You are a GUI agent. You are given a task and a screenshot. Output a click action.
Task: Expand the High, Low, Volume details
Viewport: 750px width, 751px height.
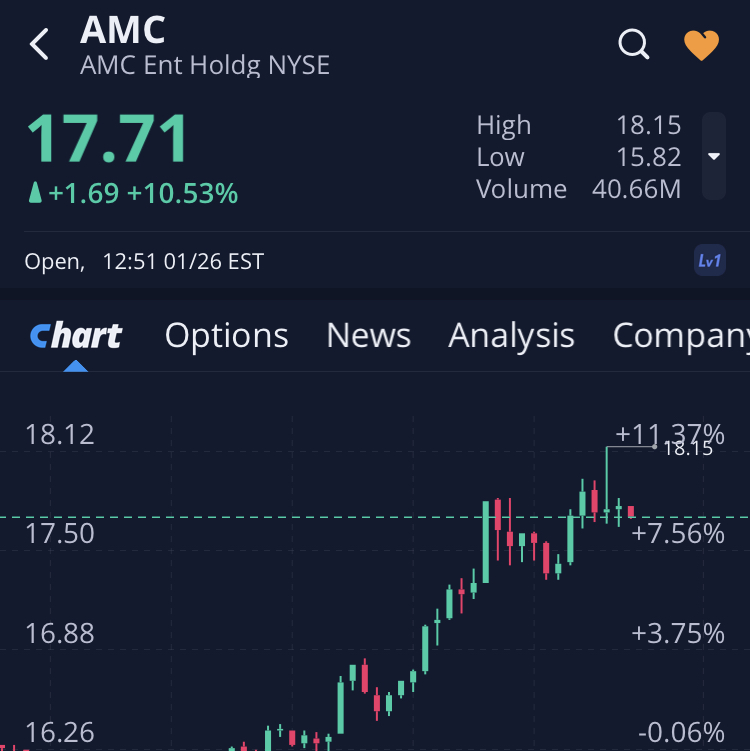(x=713, y=157)
